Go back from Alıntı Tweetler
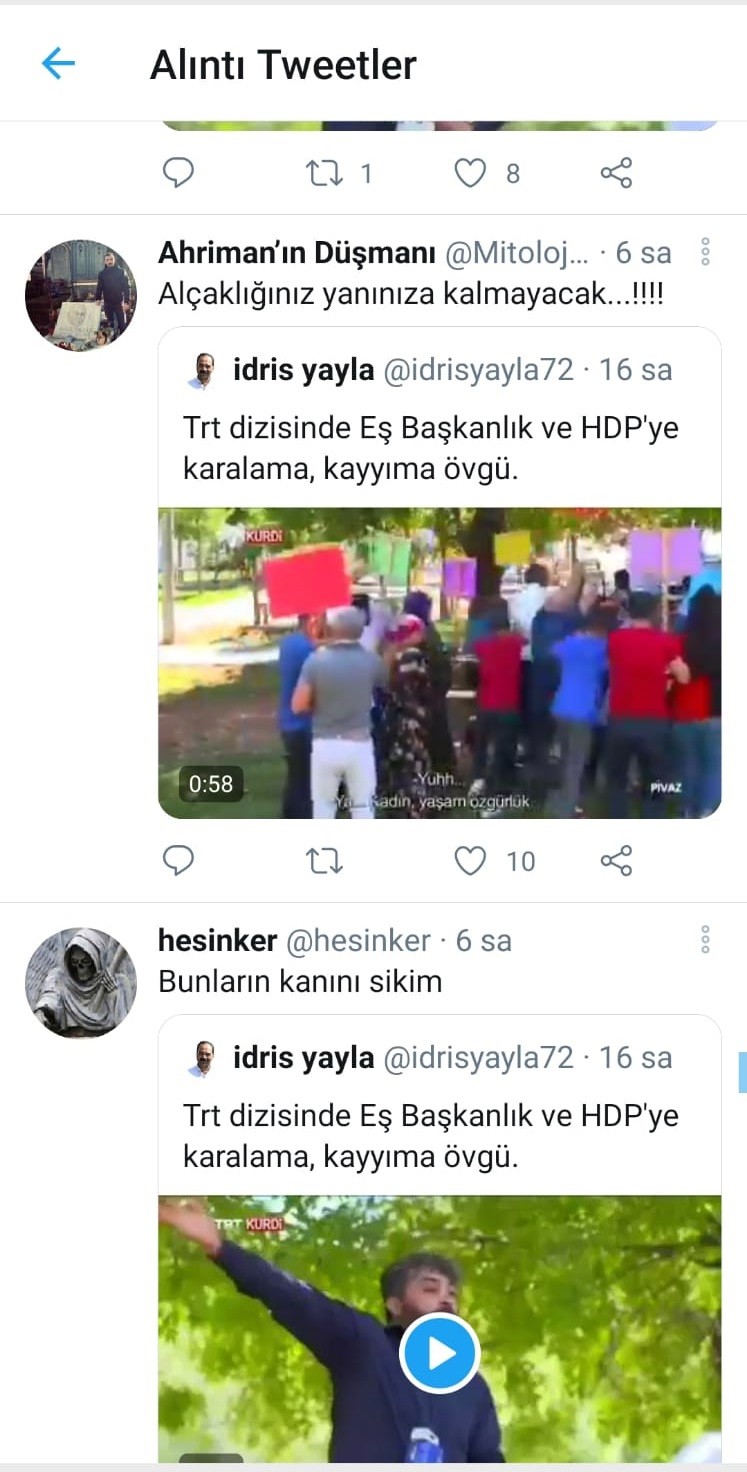 click(58, 64)
